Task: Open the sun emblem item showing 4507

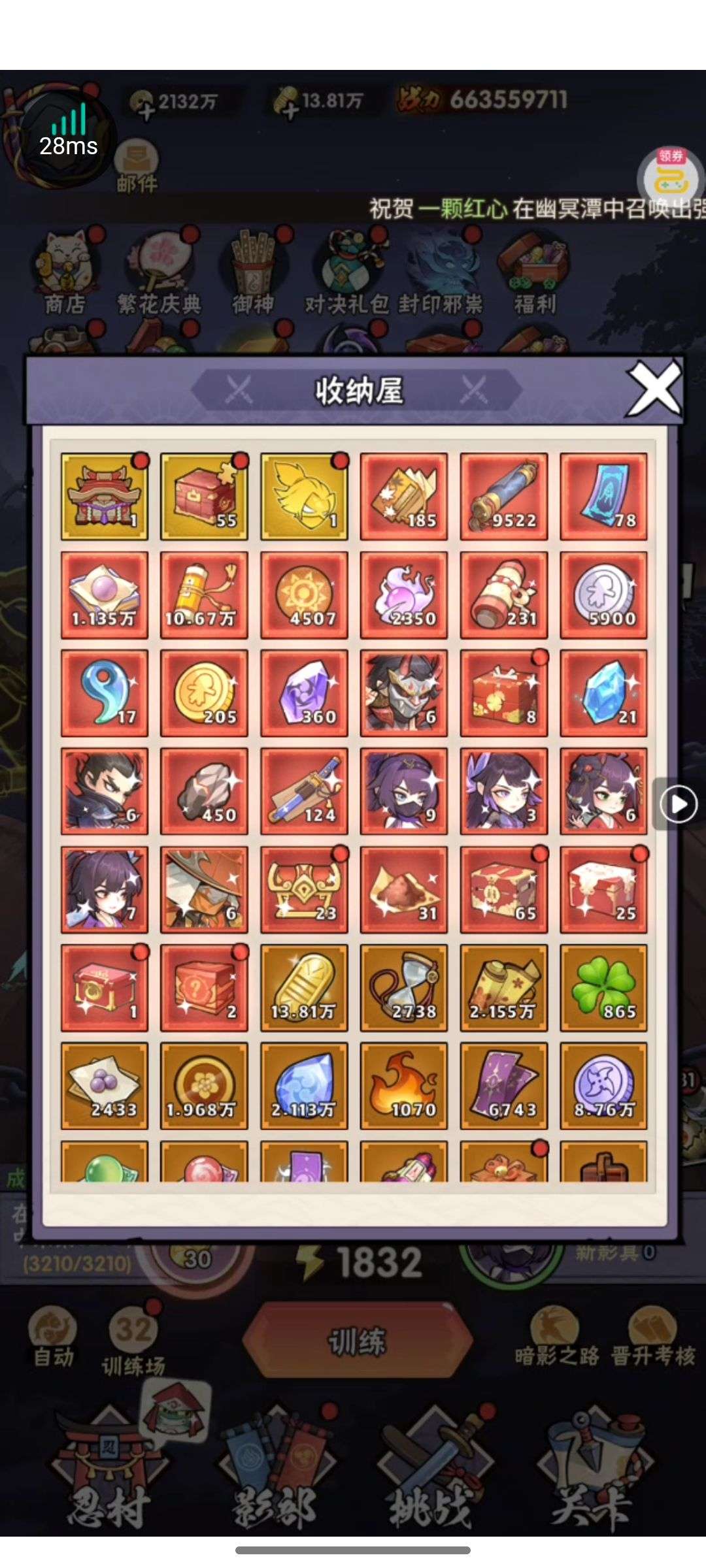Action: [304, 595]
